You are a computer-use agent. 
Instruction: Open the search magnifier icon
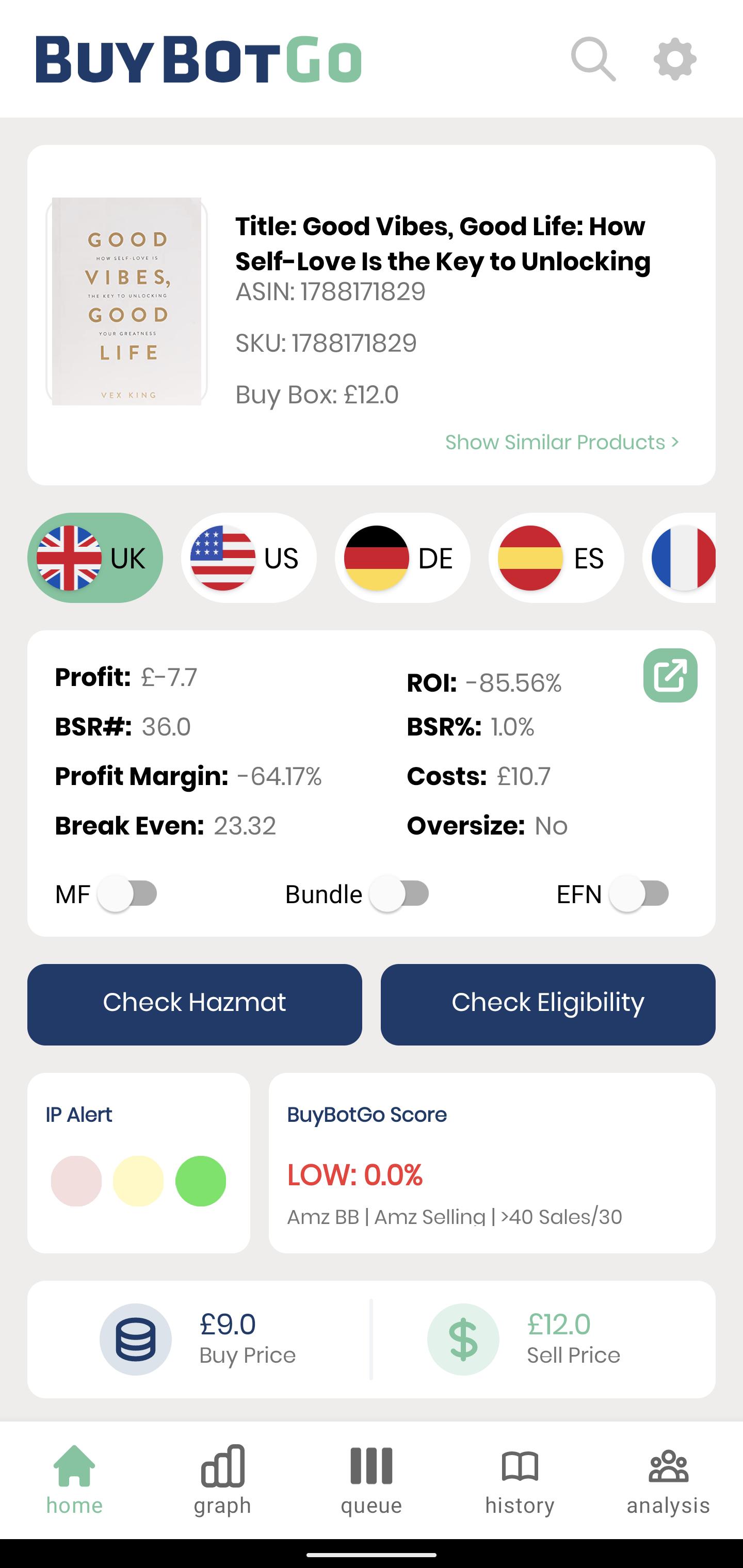tap(593, 59)
